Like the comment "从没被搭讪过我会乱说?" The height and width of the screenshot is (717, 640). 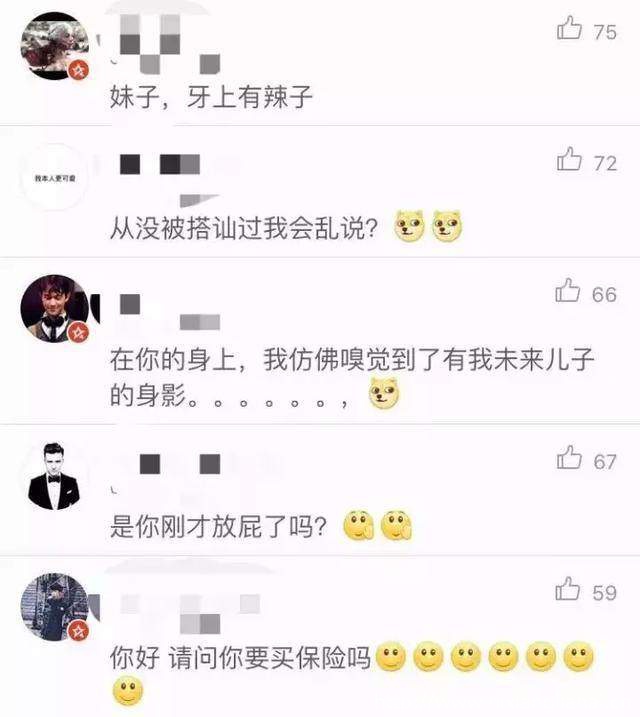[569, 160]
